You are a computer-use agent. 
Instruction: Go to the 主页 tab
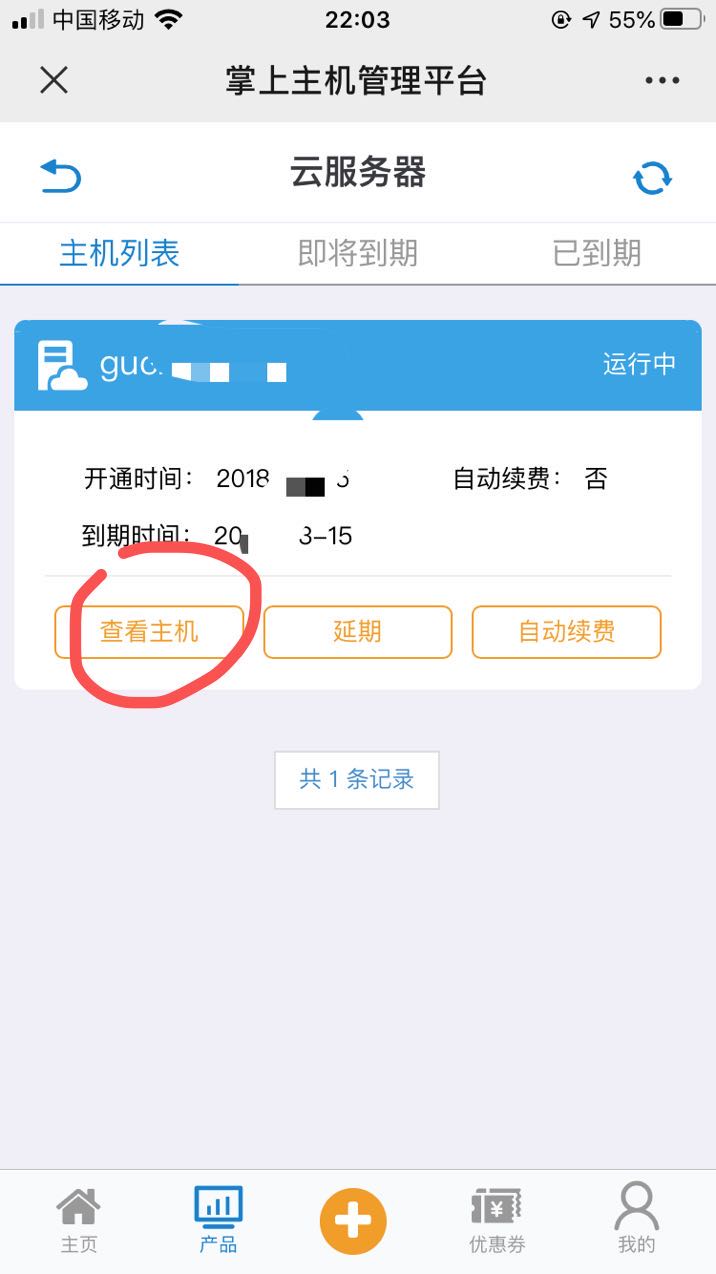[78, 1219]
